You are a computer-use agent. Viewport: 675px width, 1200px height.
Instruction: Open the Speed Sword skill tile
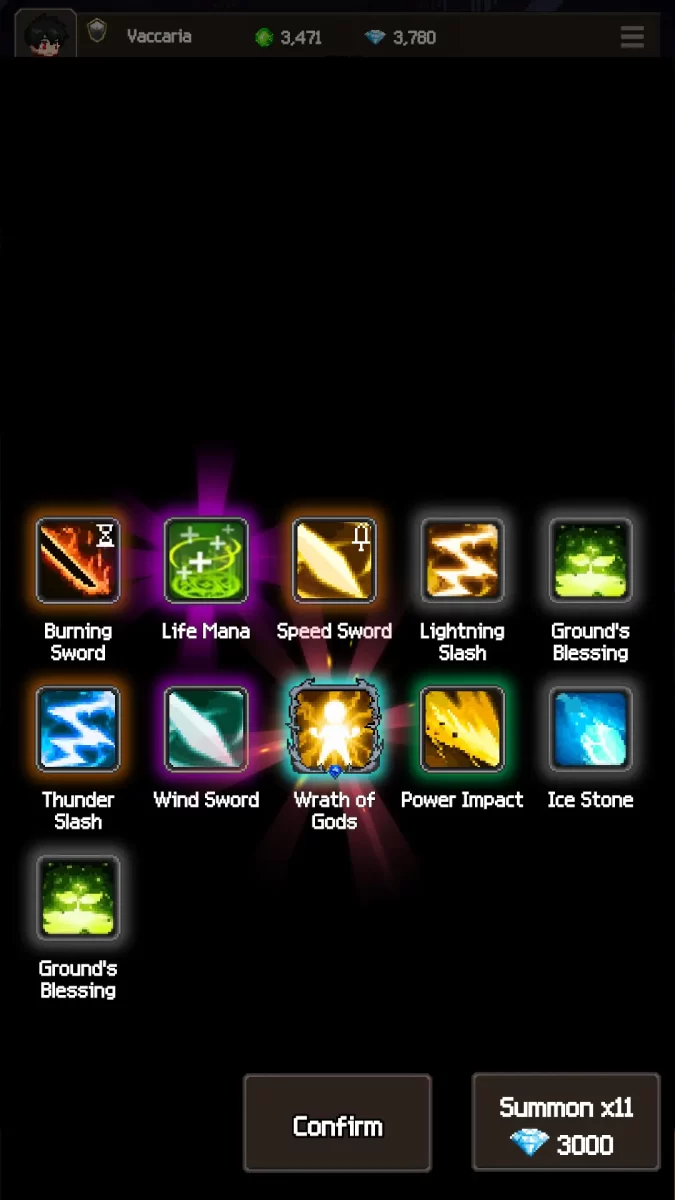pos(334,561)
